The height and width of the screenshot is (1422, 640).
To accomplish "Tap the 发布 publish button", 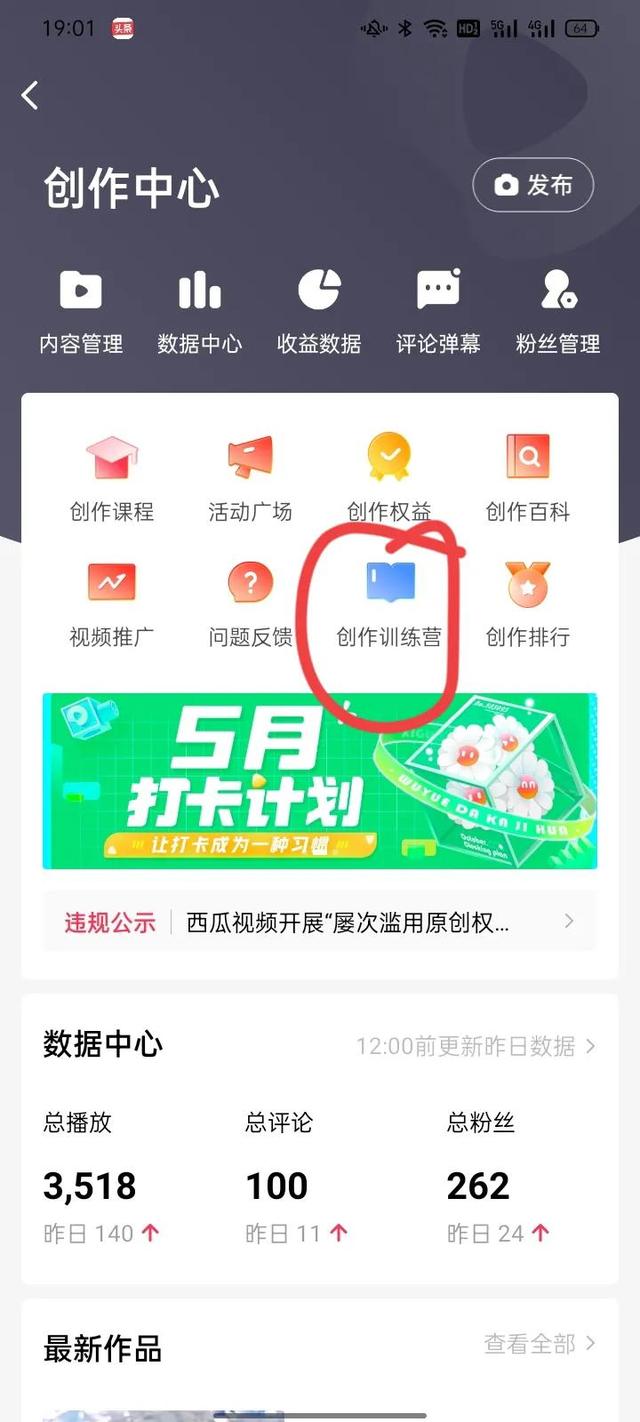I will (x=533, y=185).
